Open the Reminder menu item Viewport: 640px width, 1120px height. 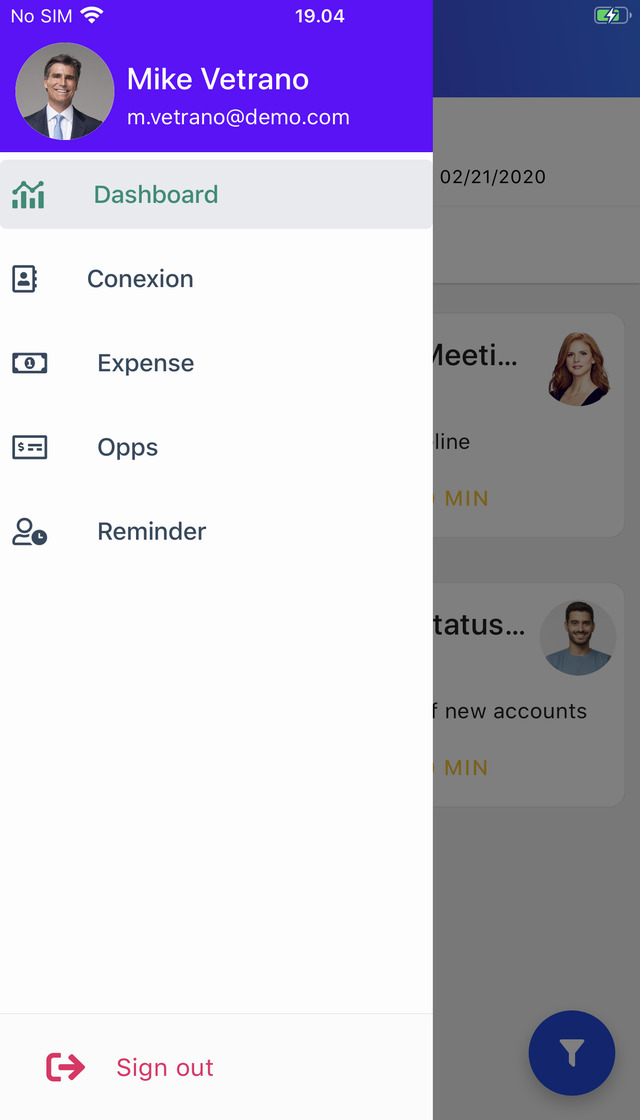pos(216,531)
